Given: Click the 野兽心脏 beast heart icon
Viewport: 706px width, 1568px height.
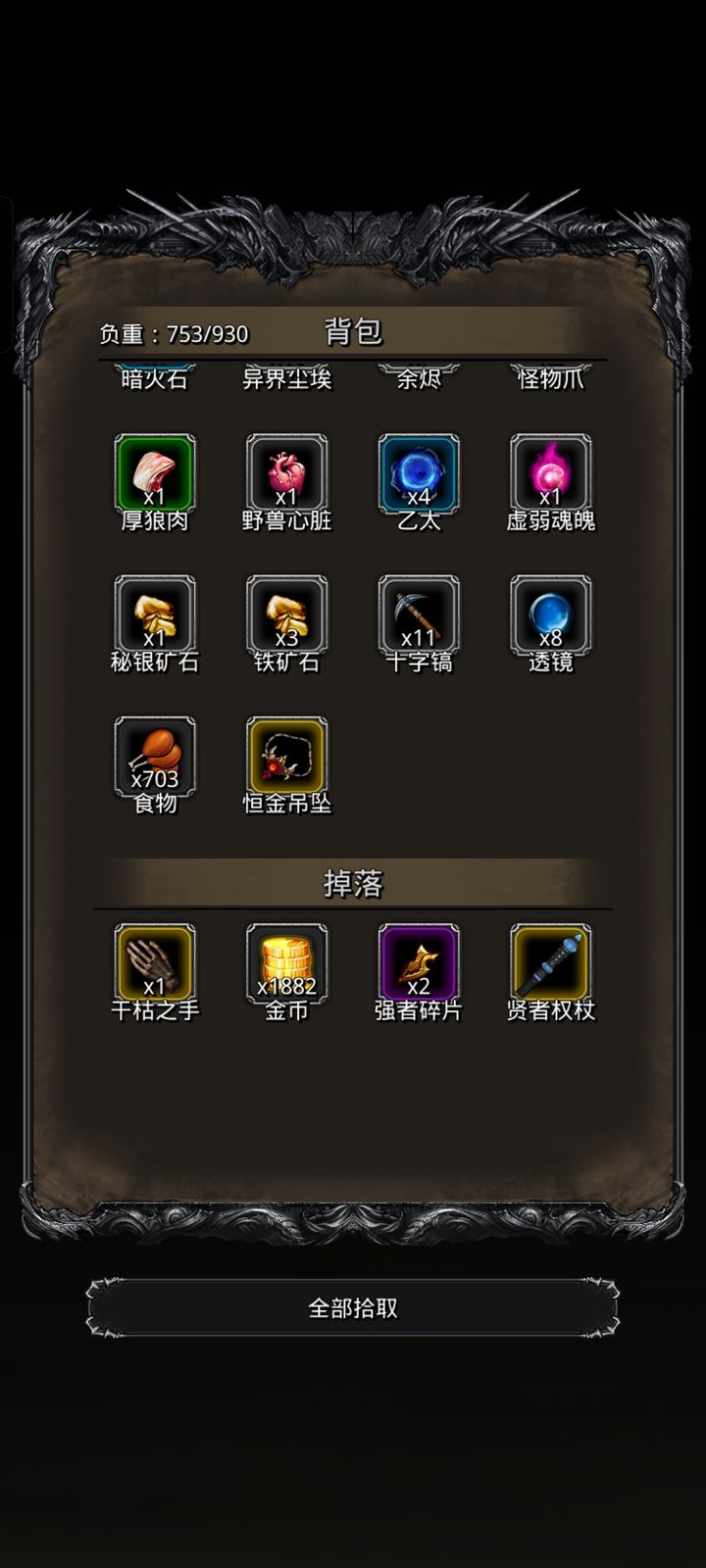Looking at the screenshot, I should tap(286, 473).
